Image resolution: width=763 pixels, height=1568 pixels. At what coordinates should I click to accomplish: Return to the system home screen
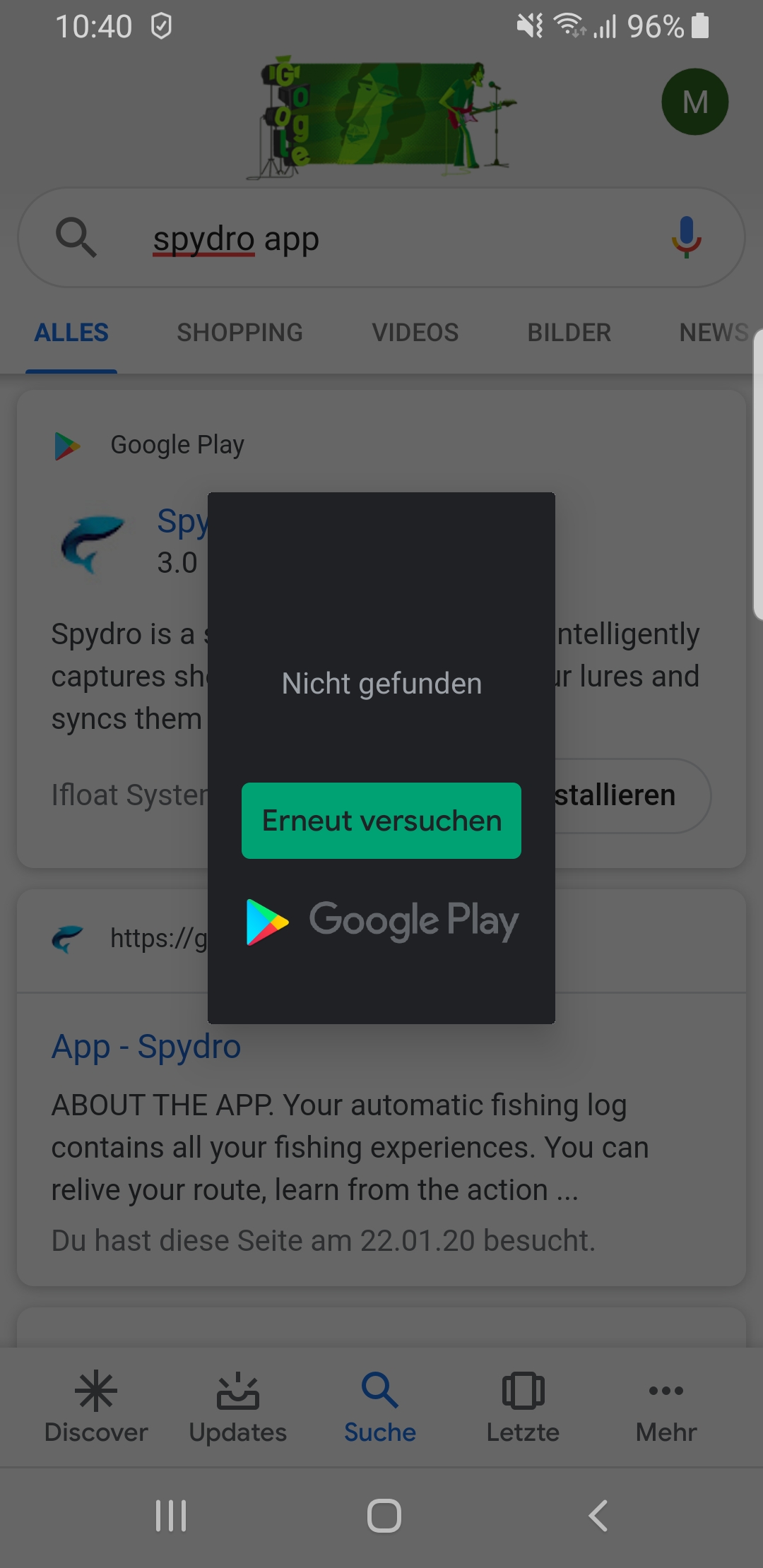pyautogui.click(x=384, y=1516)
